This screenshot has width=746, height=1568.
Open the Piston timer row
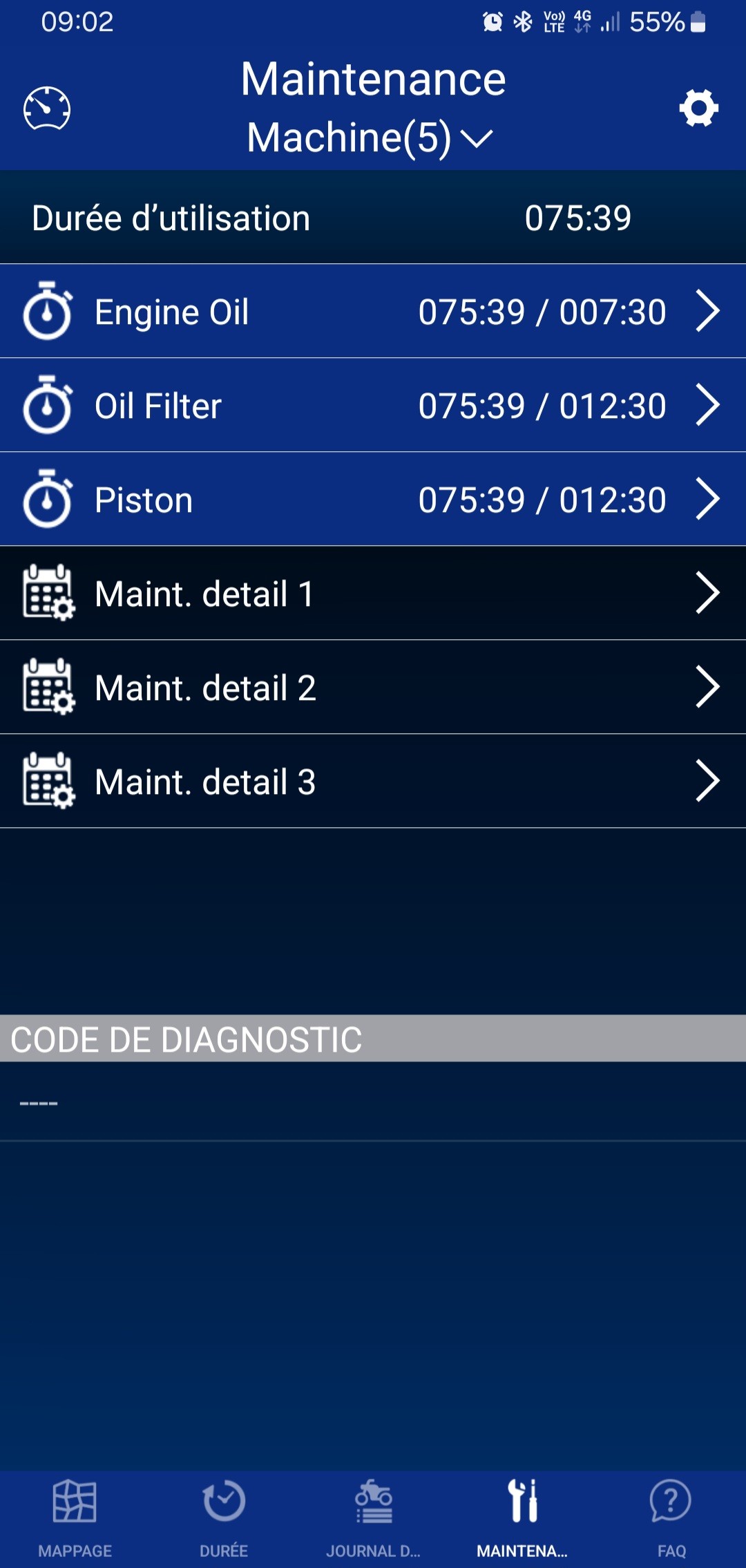tap(373, 500)
